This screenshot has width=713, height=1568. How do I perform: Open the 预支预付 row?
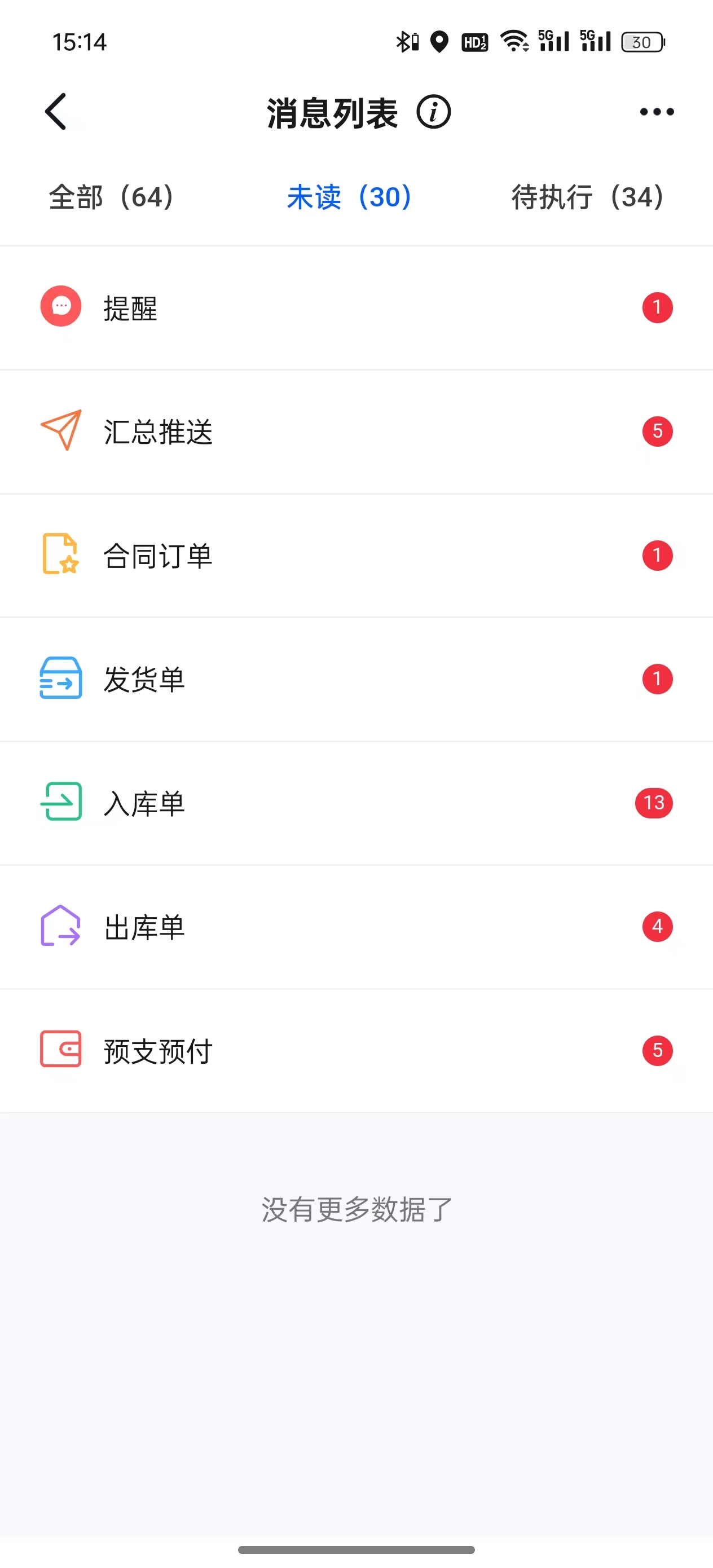coord(356,1051)
